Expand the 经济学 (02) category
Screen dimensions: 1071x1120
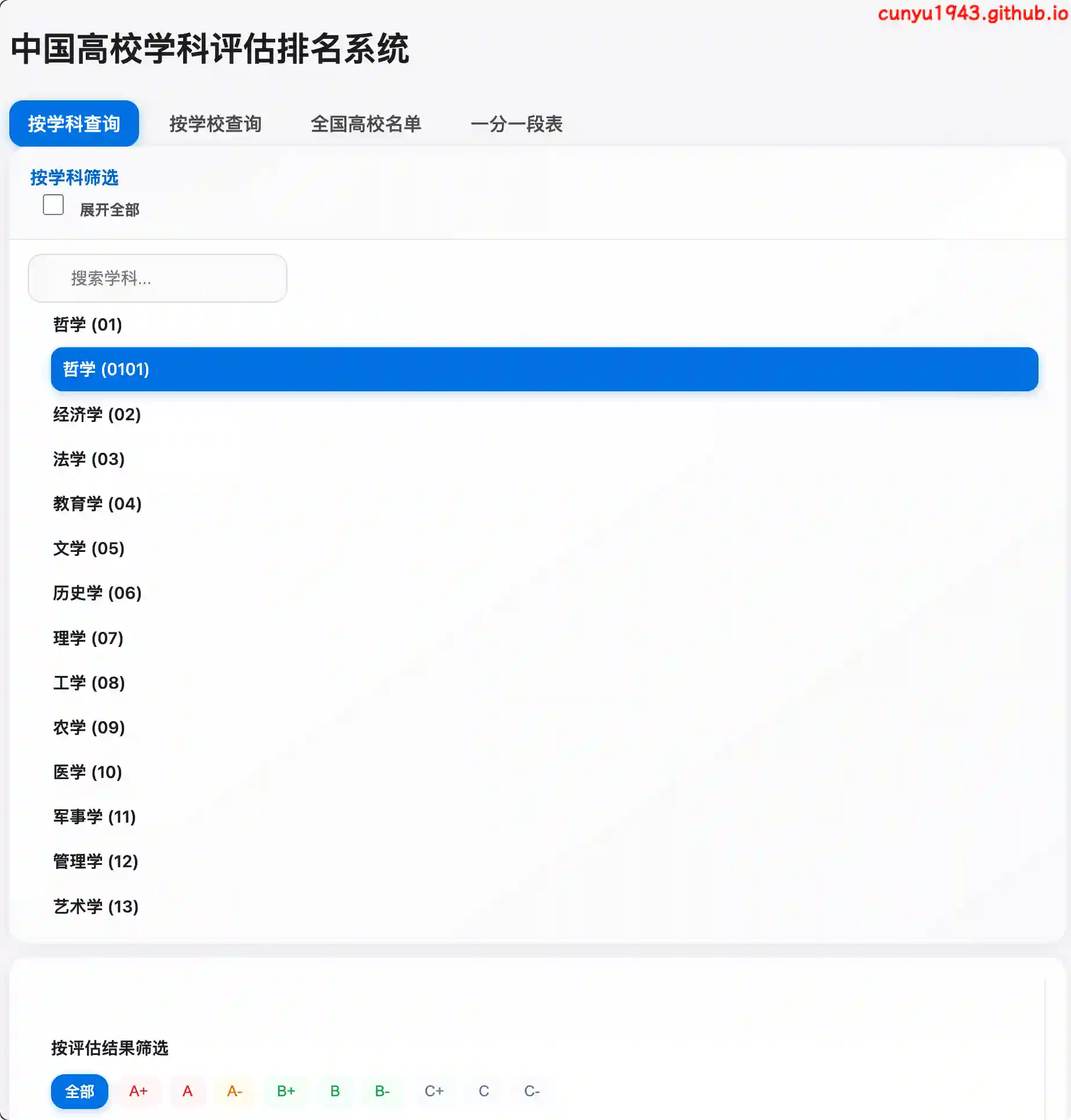(97, 414)
